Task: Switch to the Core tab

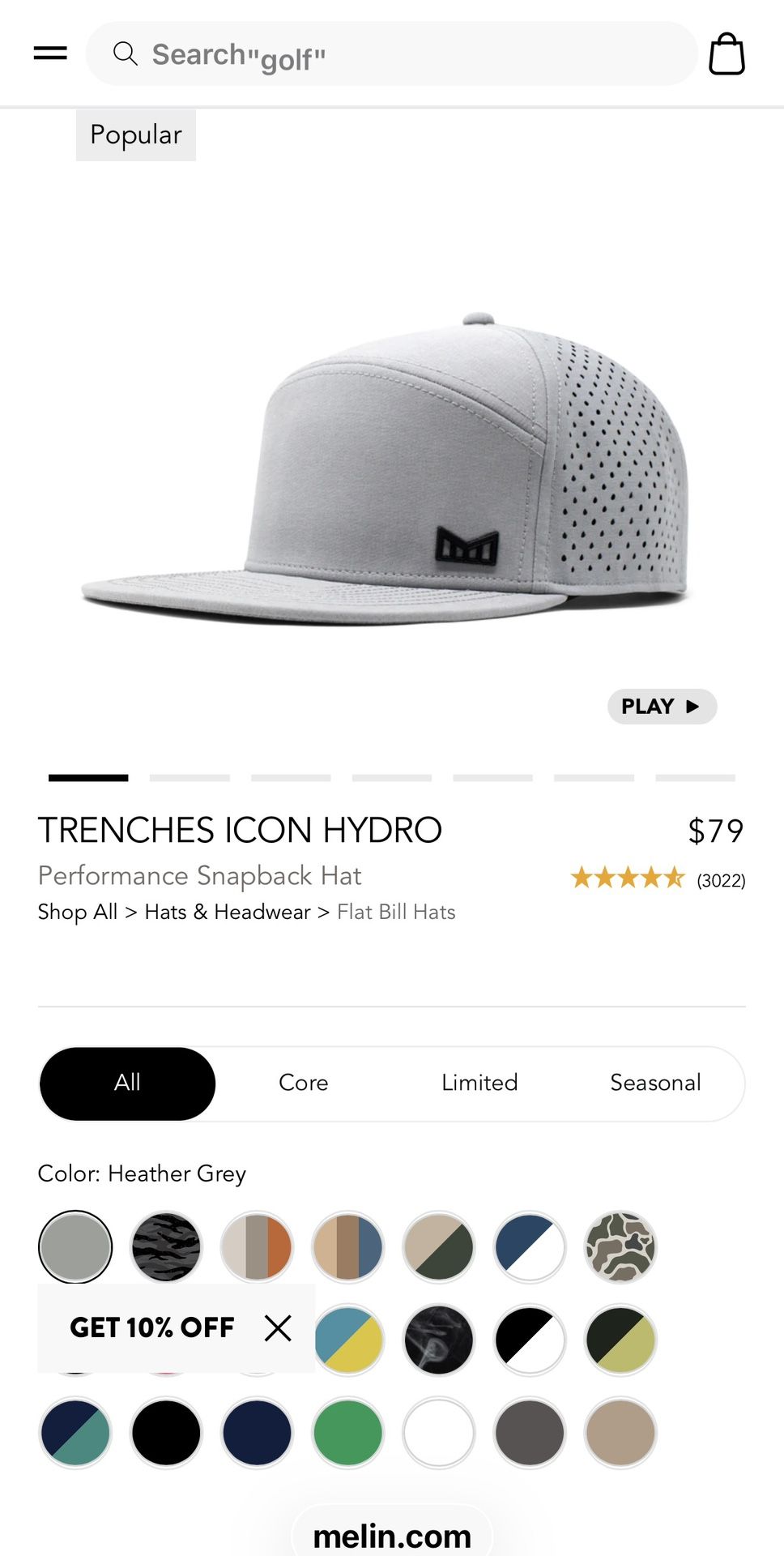Action: point(303,1083)
